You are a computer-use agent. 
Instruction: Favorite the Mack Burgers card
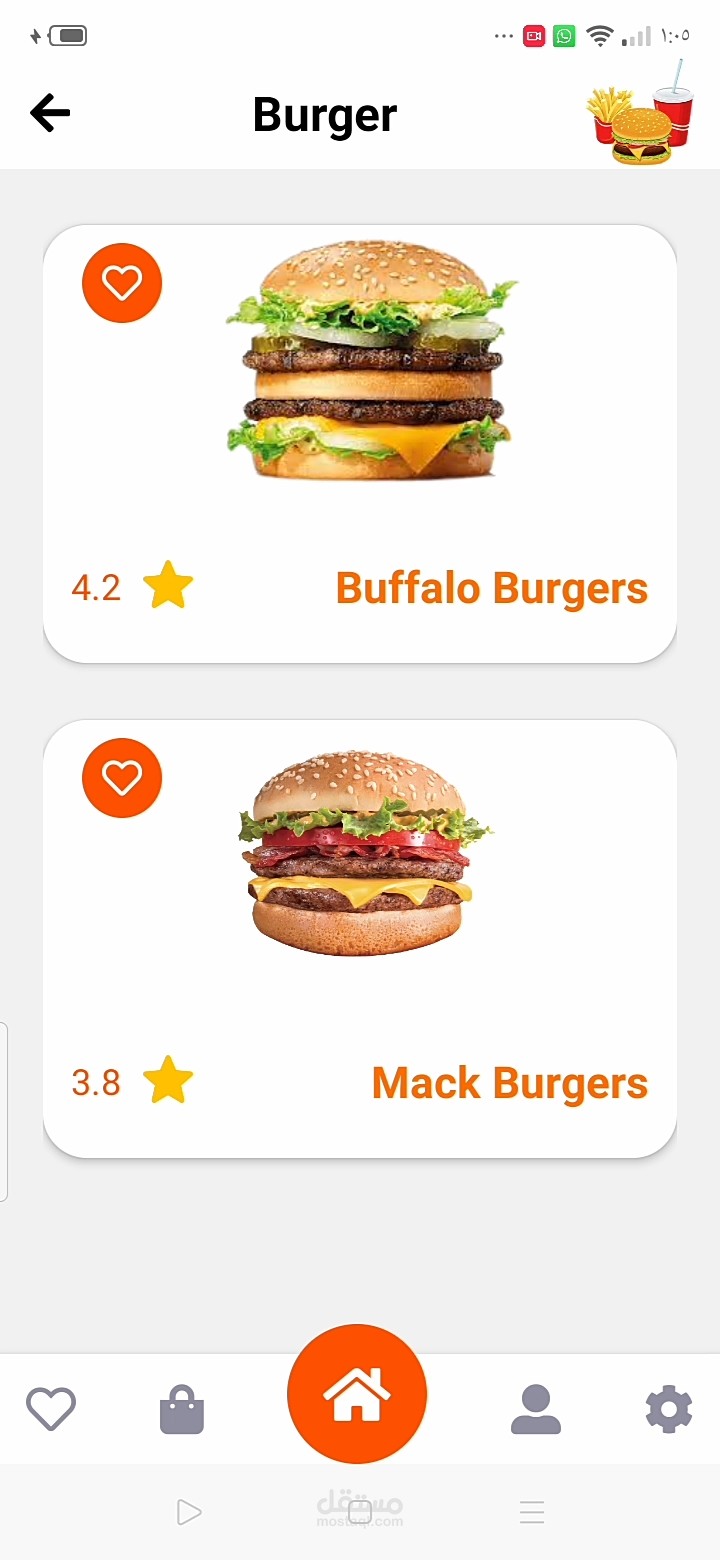(122, 778)
